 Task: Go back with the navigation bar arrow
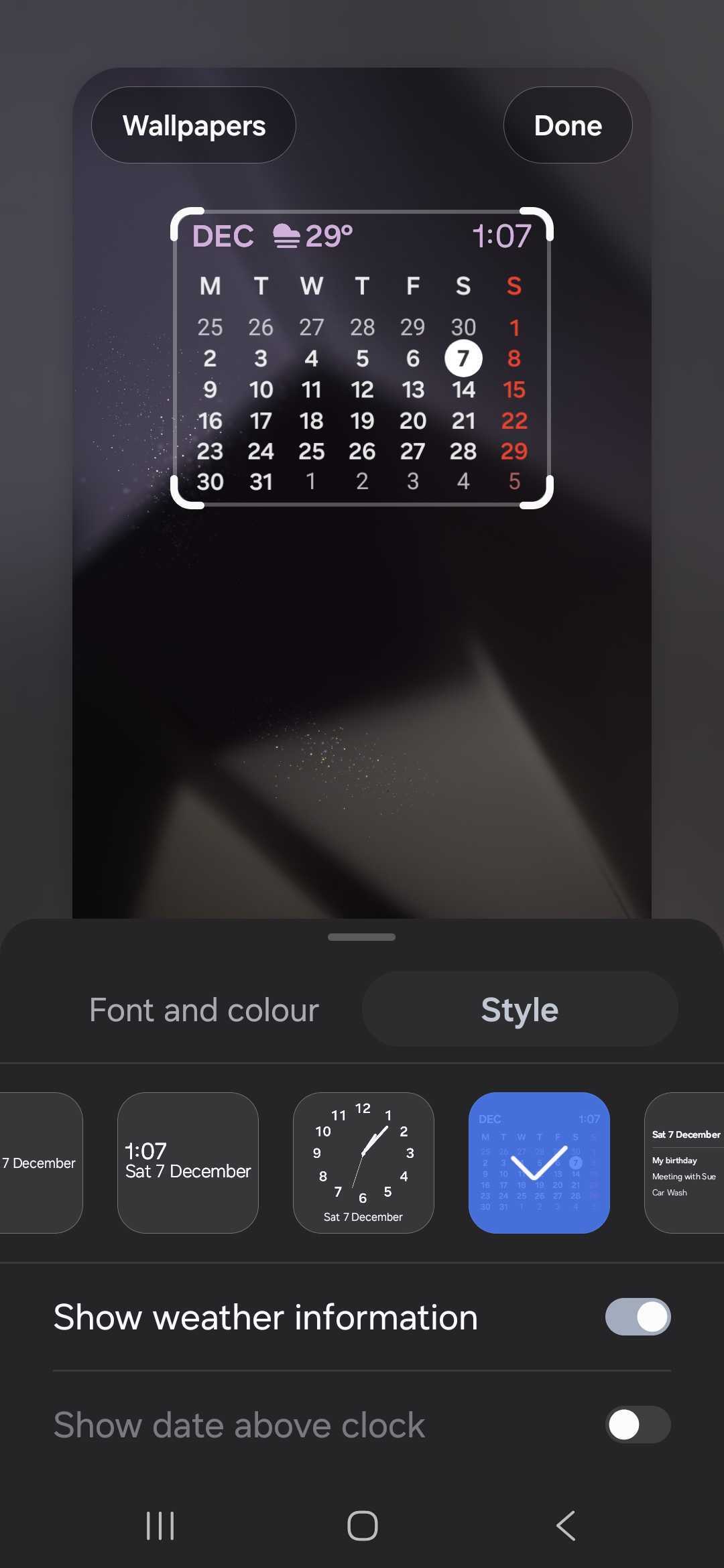tap(566, 1526)
